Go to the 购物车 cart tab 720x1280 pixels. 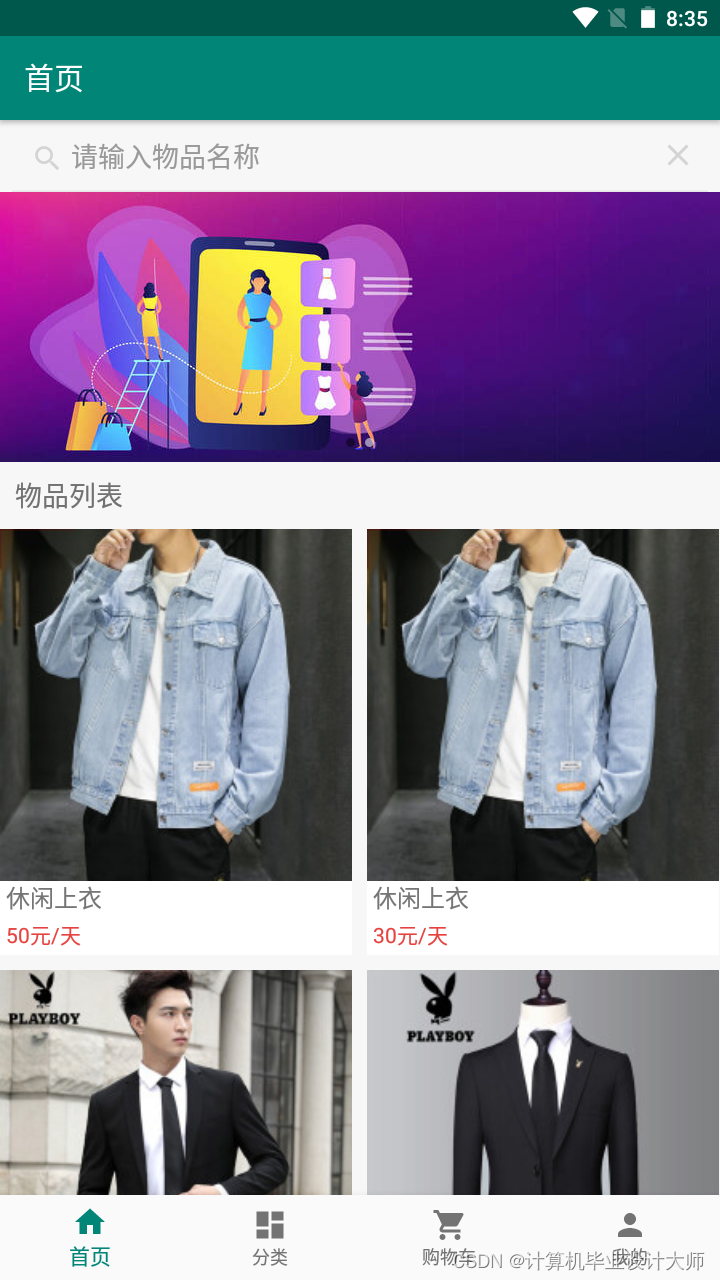[x=449, y=1238]
